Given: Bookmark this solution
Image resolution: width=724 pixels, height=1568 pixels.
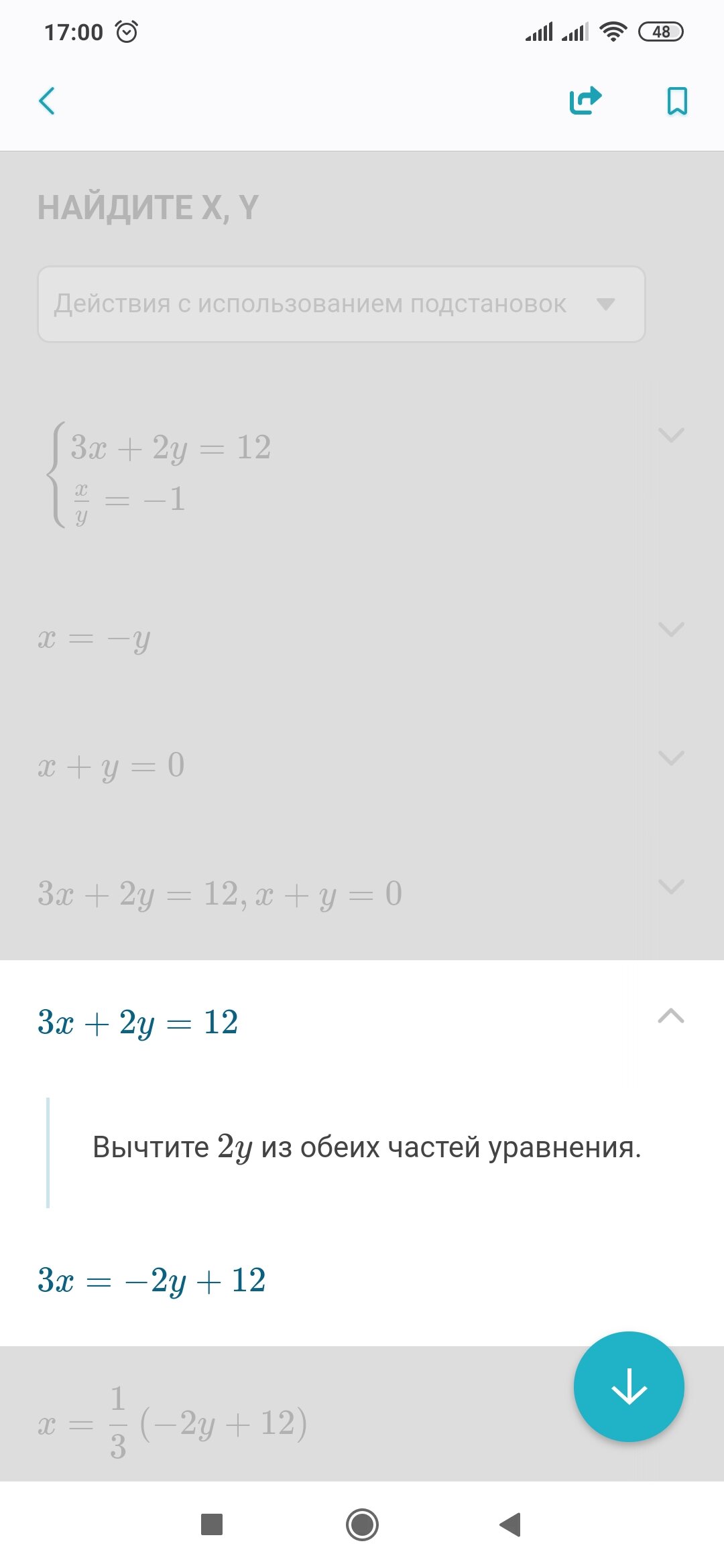Looking at the screenshot, I should 677,101.
